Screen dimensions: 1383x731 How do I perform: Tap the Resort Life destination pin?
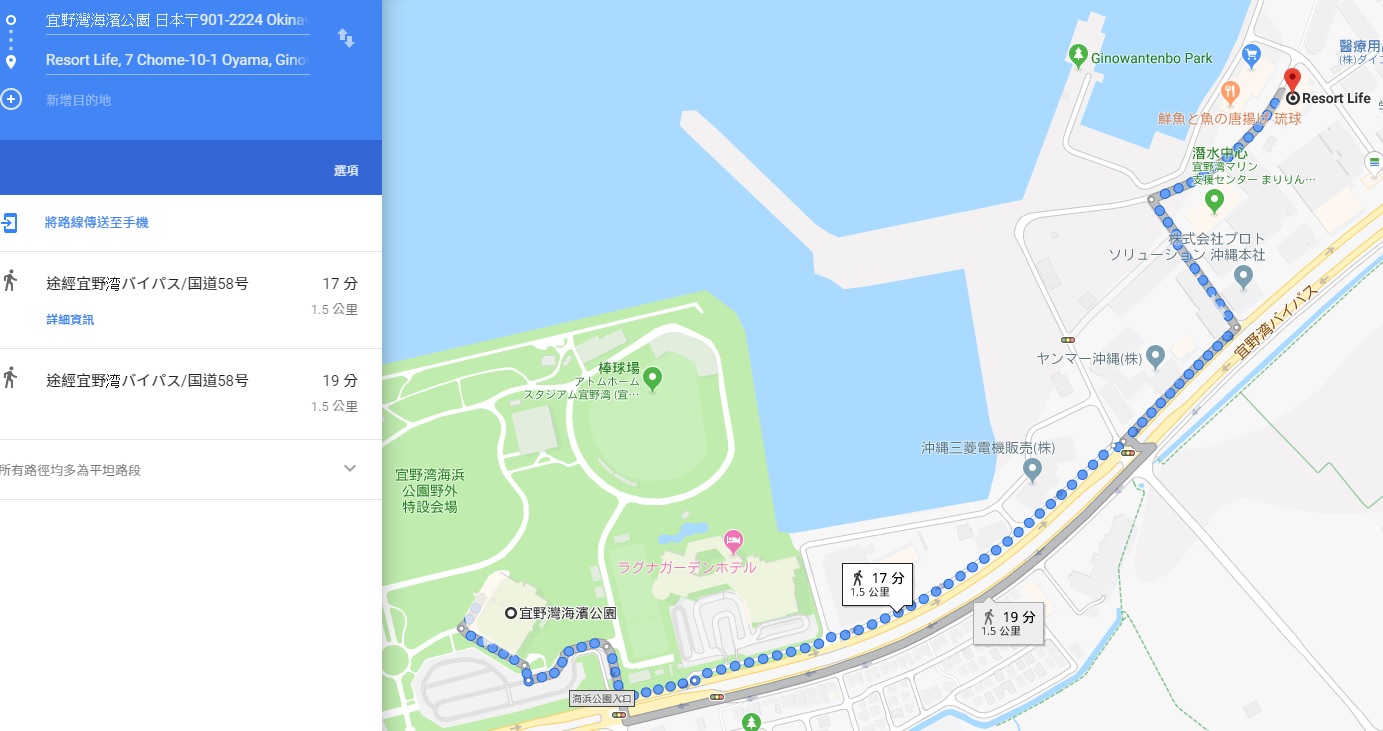[x=1291, y=81]
